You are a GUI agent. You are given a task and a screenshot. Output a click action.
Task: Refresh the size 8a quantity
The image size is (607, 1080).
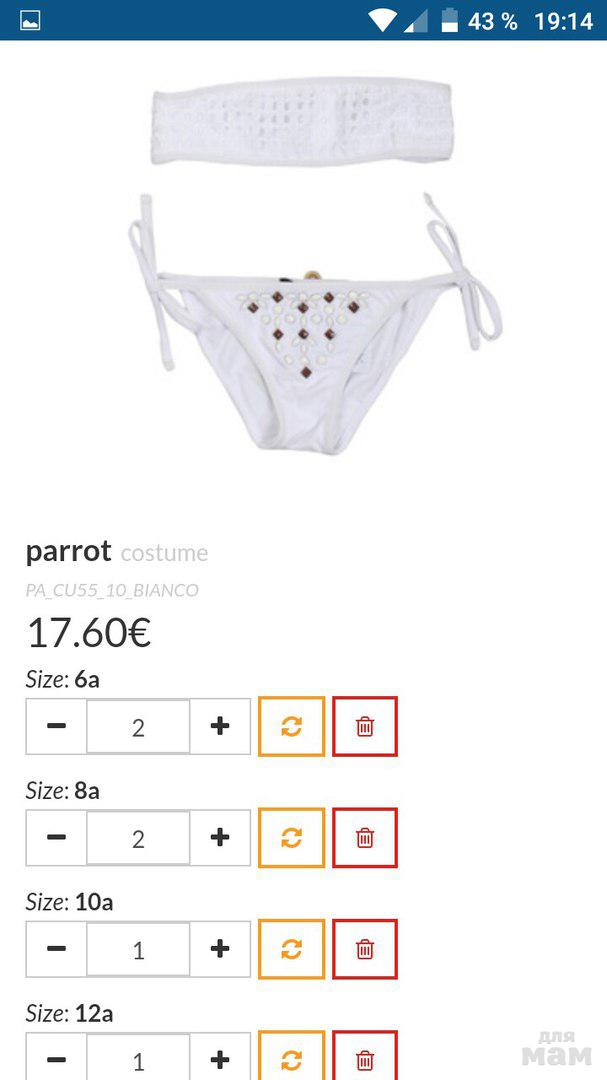[291, 838]
